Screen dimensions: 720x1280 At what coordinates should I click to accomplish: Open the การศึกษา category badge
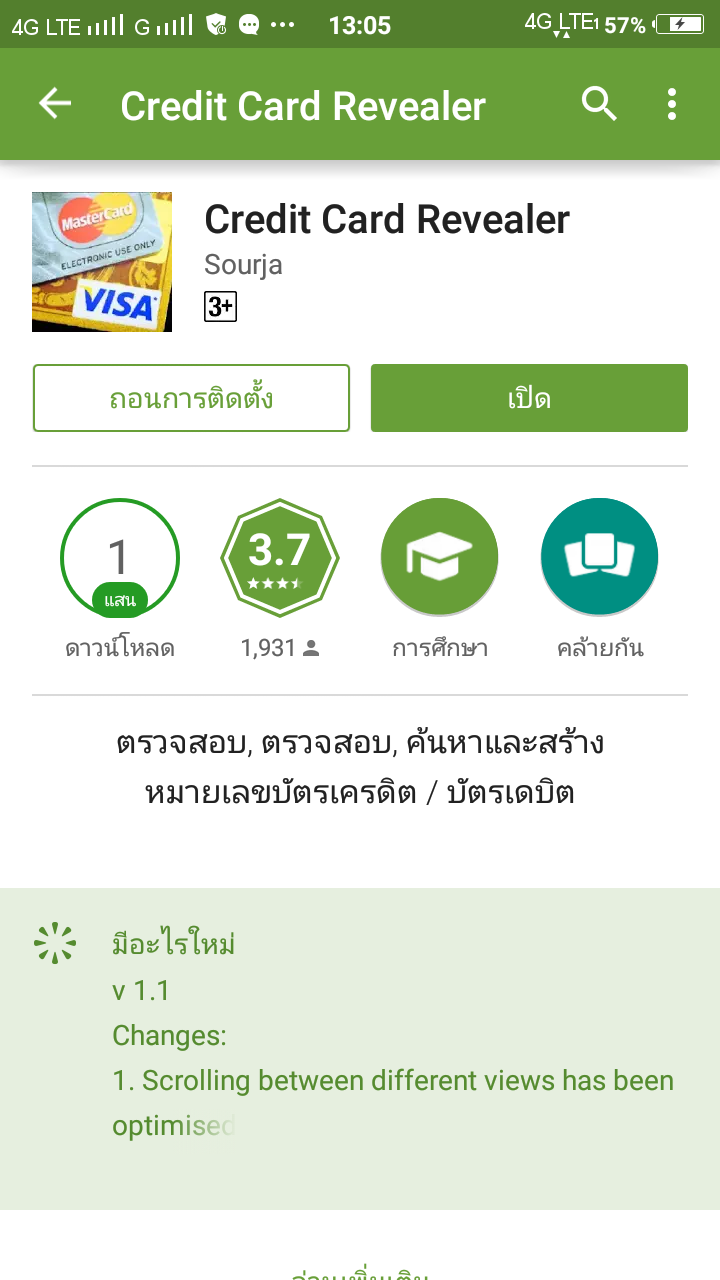439,558
